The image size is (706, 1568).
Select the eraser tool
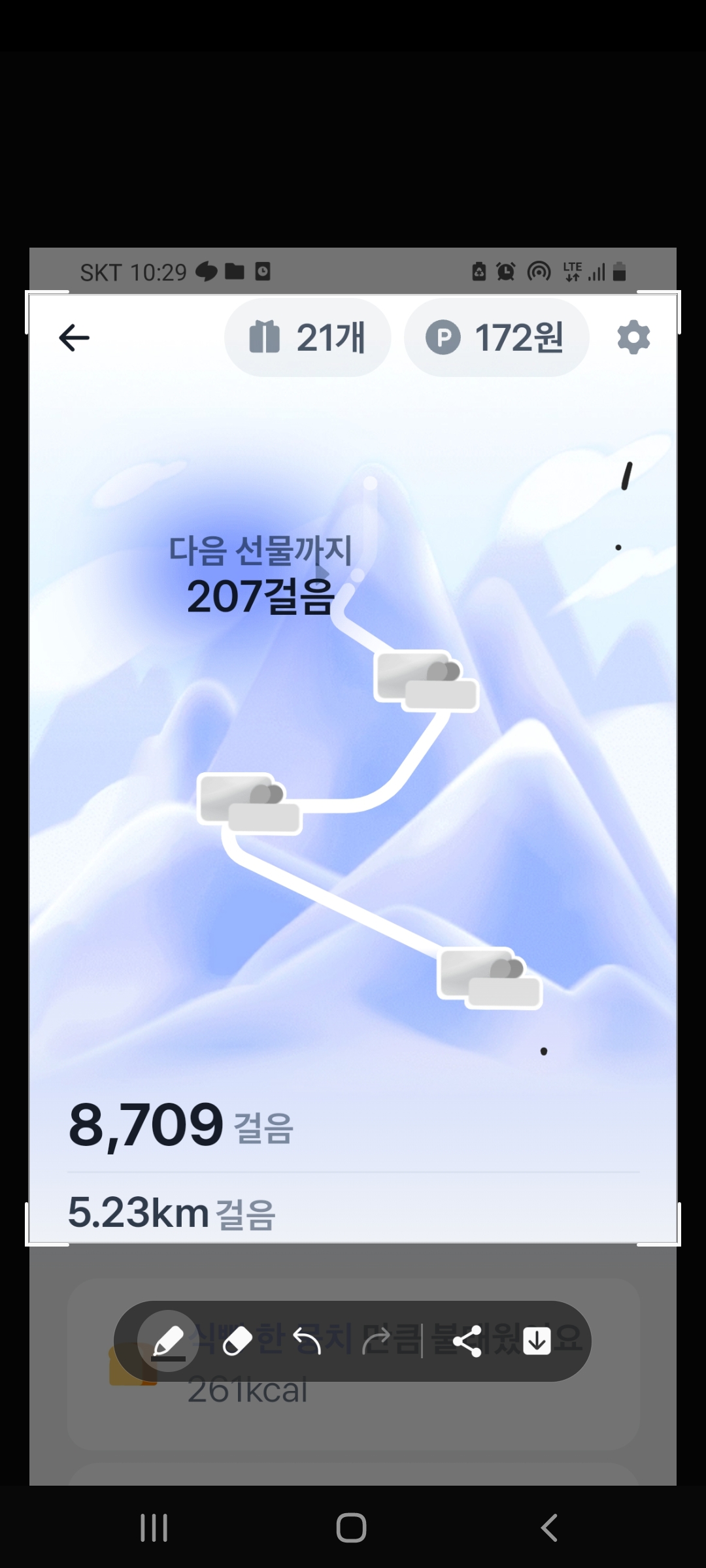coord(238,1341)
